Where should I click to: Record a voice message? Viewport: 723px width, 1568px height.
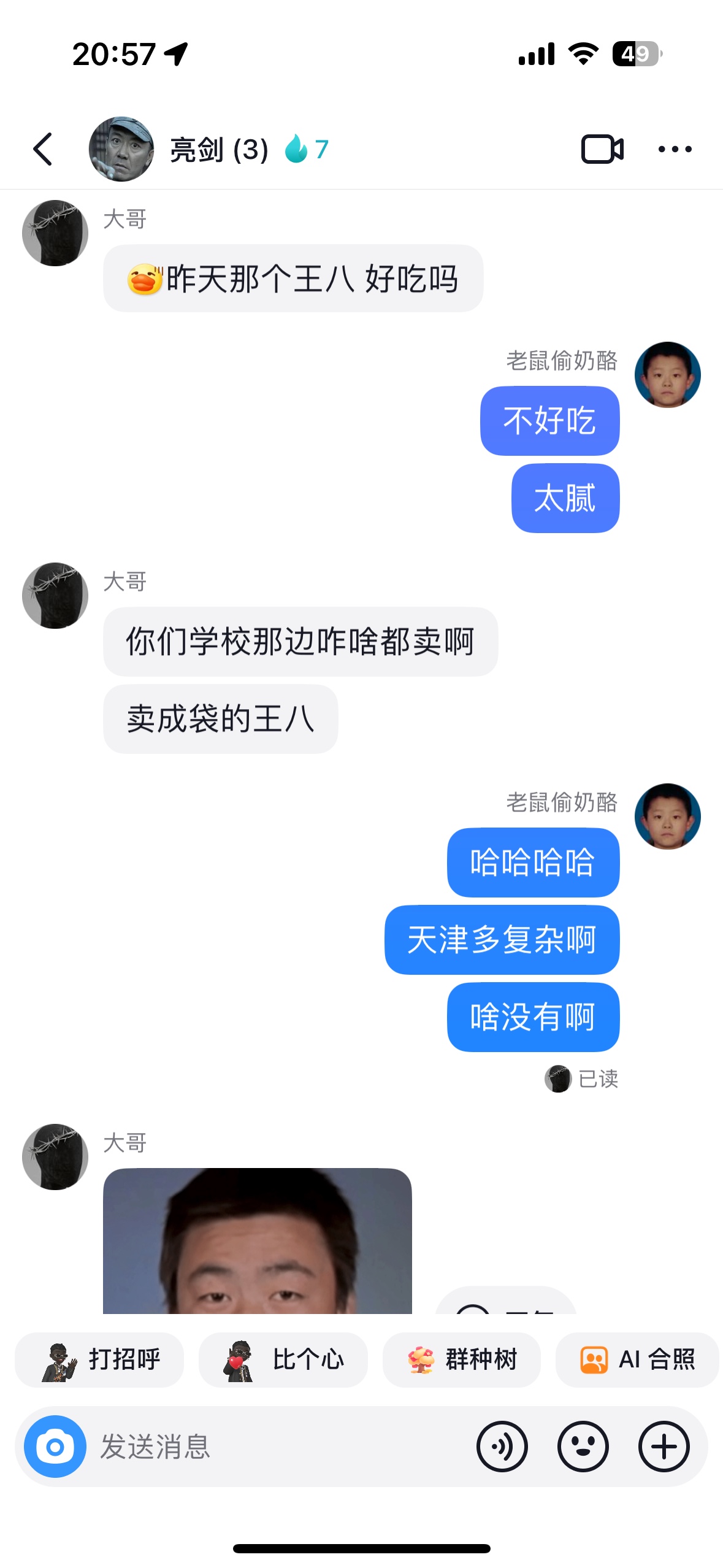[x=502, y=1447]
